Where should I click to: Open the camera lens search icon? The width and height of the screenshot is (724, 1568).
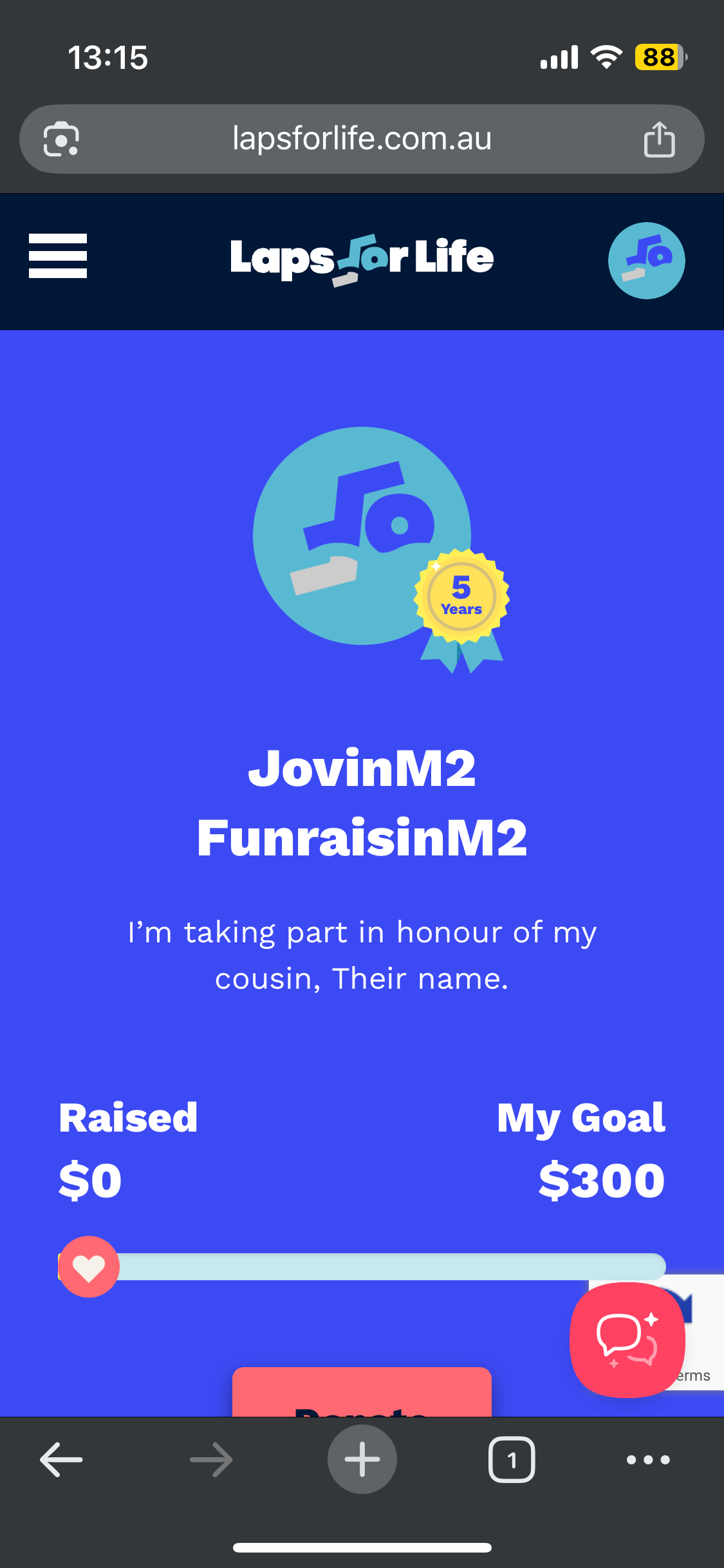pos(61,139)
